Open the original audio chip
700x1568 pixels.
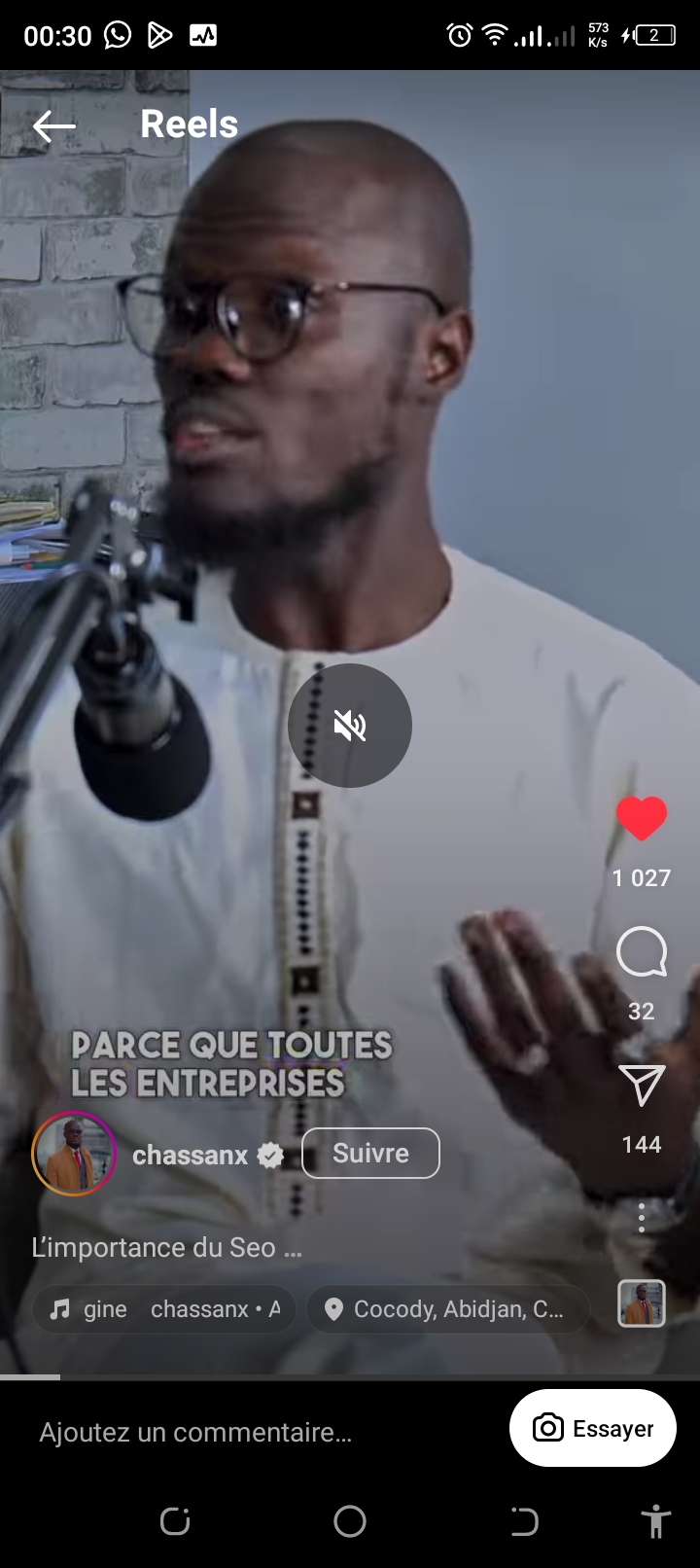pyautogui.click(x=164, y=1309)
